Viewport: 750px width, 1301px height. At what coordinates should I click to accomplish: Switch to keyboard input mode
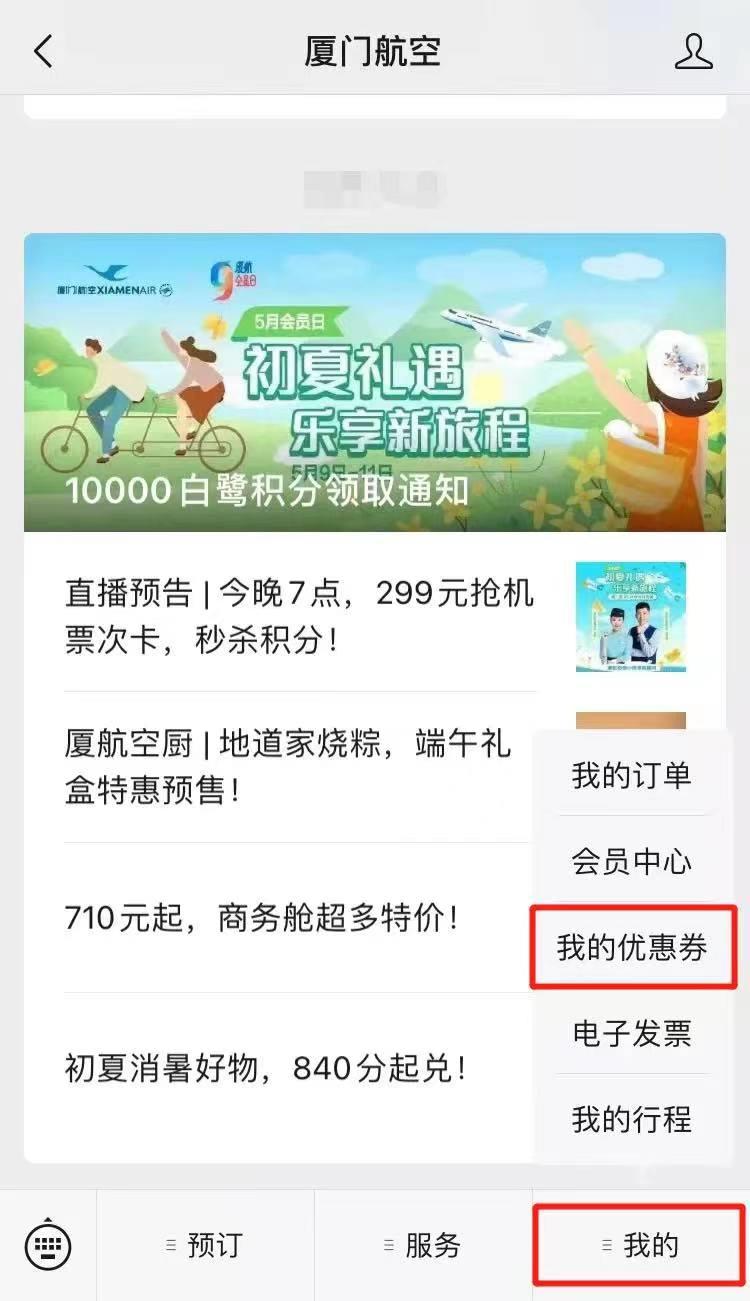(x=48, y=1245)
